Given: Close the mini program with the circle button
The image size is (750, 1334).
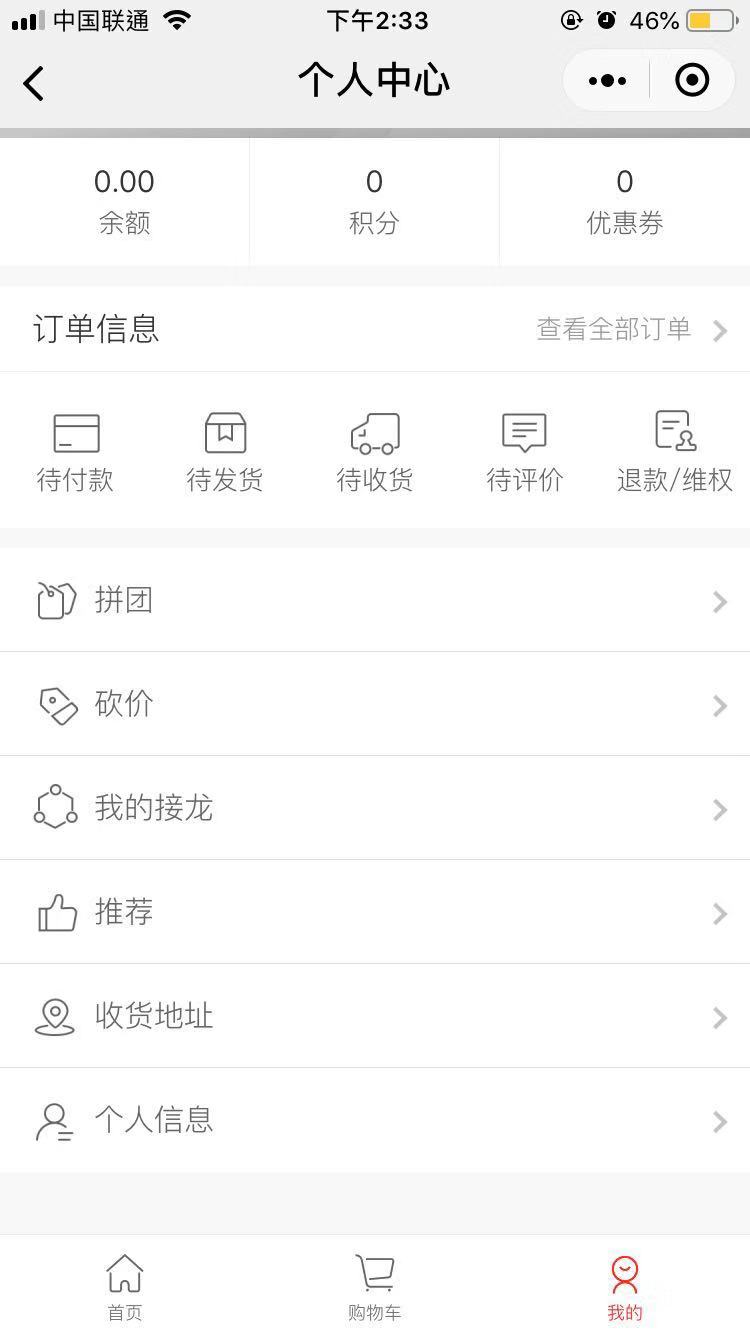Looking at the screenshot, I should click(692, 81).
